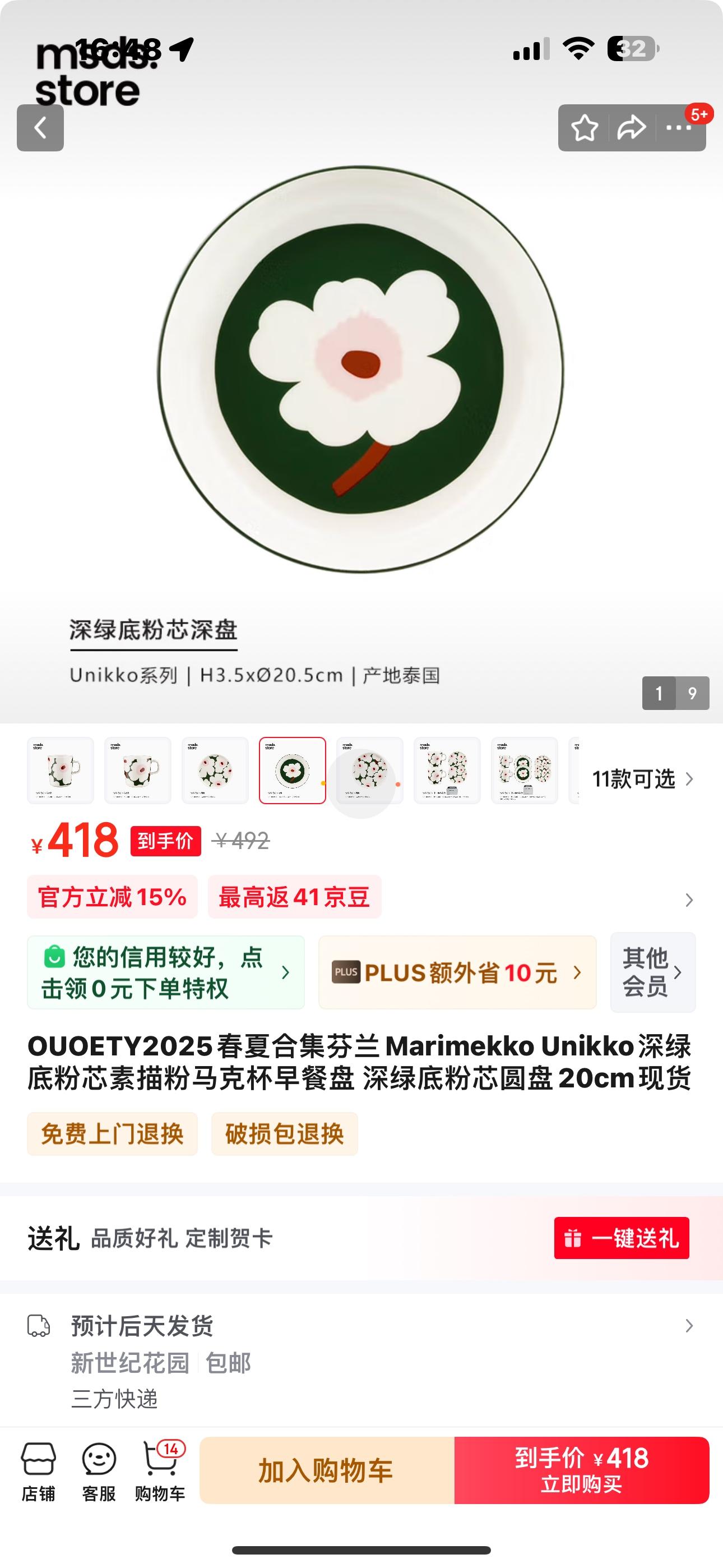Buy now with 立即购买 at ¥418
Image resolution: width=723 pixels, height=1568 pixels.
tap(581, 1470)
